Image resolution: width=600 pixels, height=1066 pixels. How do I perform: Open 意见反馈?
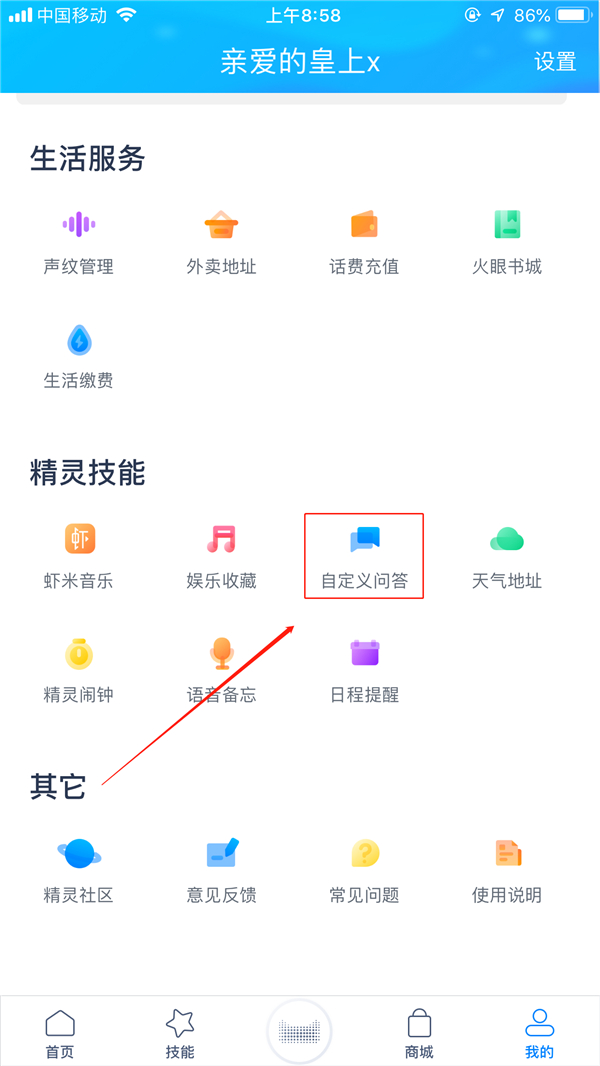[x=221, y=869]
